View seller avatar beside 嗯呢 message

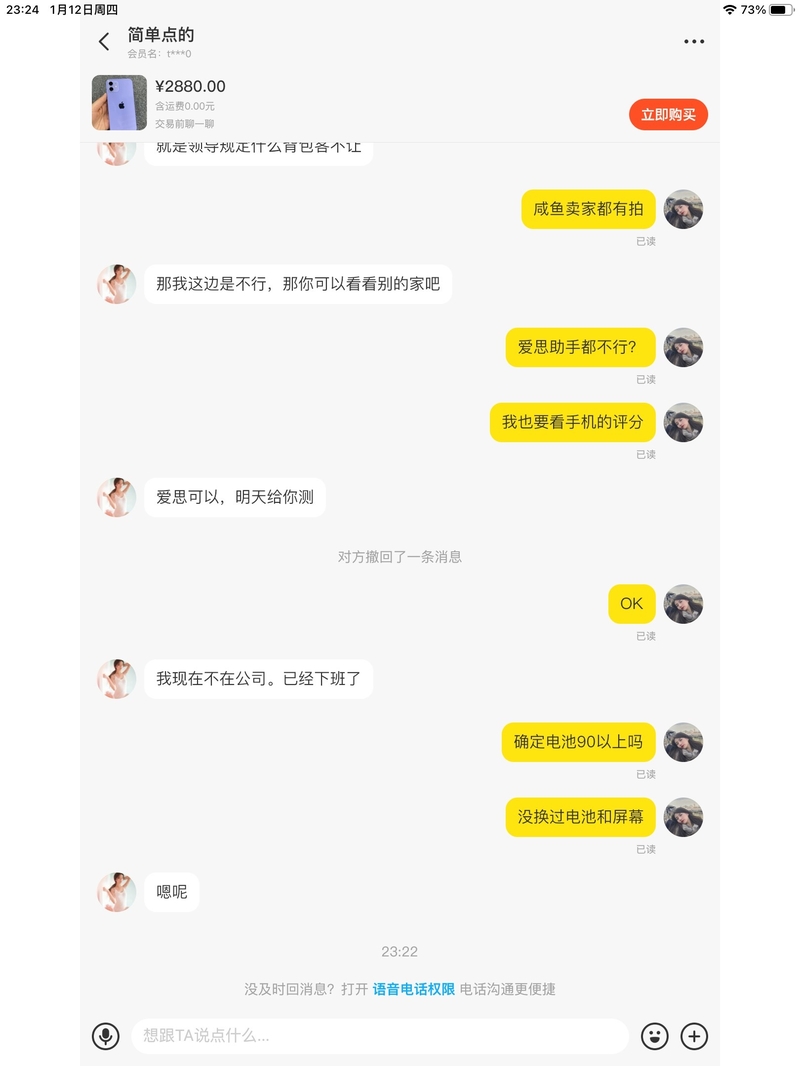[x=116, y=892]
